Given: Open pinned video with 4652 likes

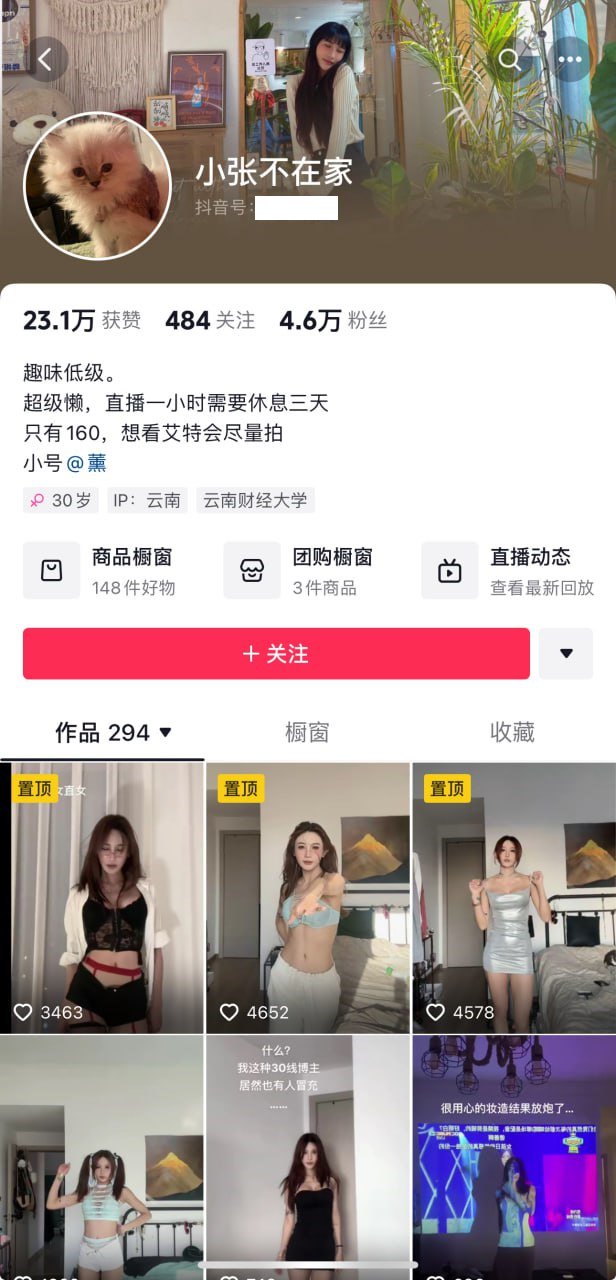Looking at the screenshot, I should 308,898.
